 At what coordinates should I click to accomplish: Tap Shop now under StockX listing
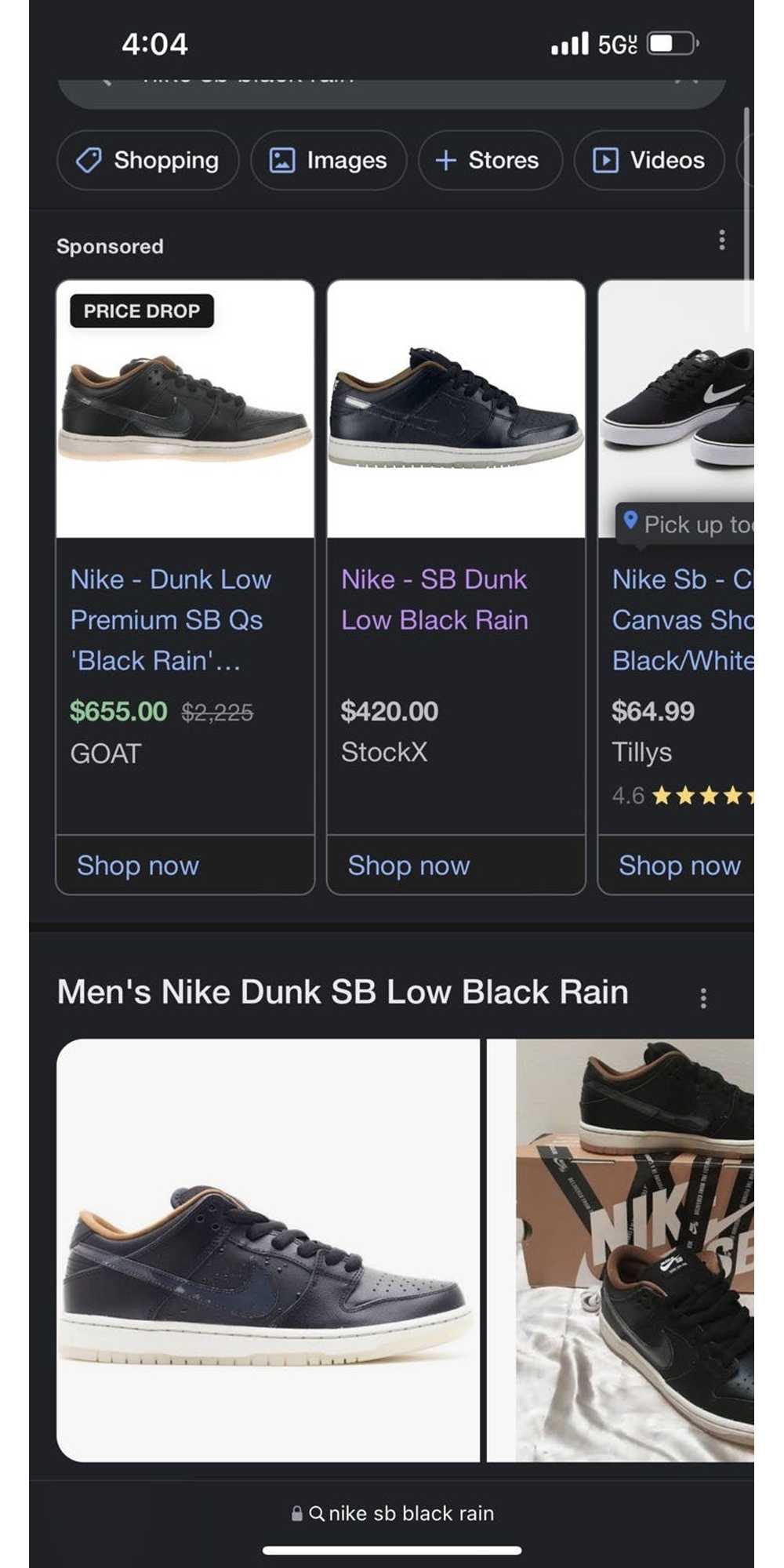click(408, 866)
